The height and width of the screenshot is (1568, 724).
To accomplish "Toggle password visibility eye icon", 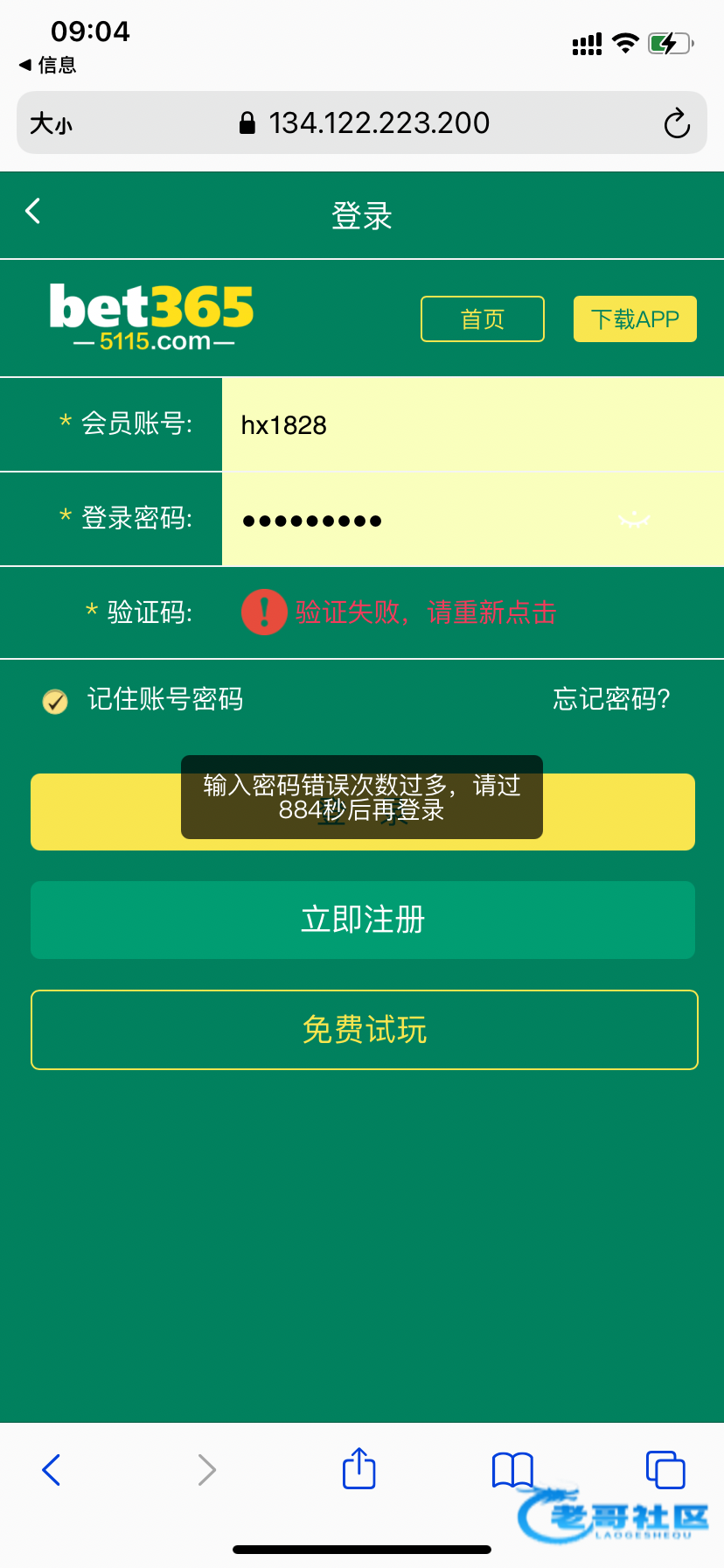I will 635,520.
